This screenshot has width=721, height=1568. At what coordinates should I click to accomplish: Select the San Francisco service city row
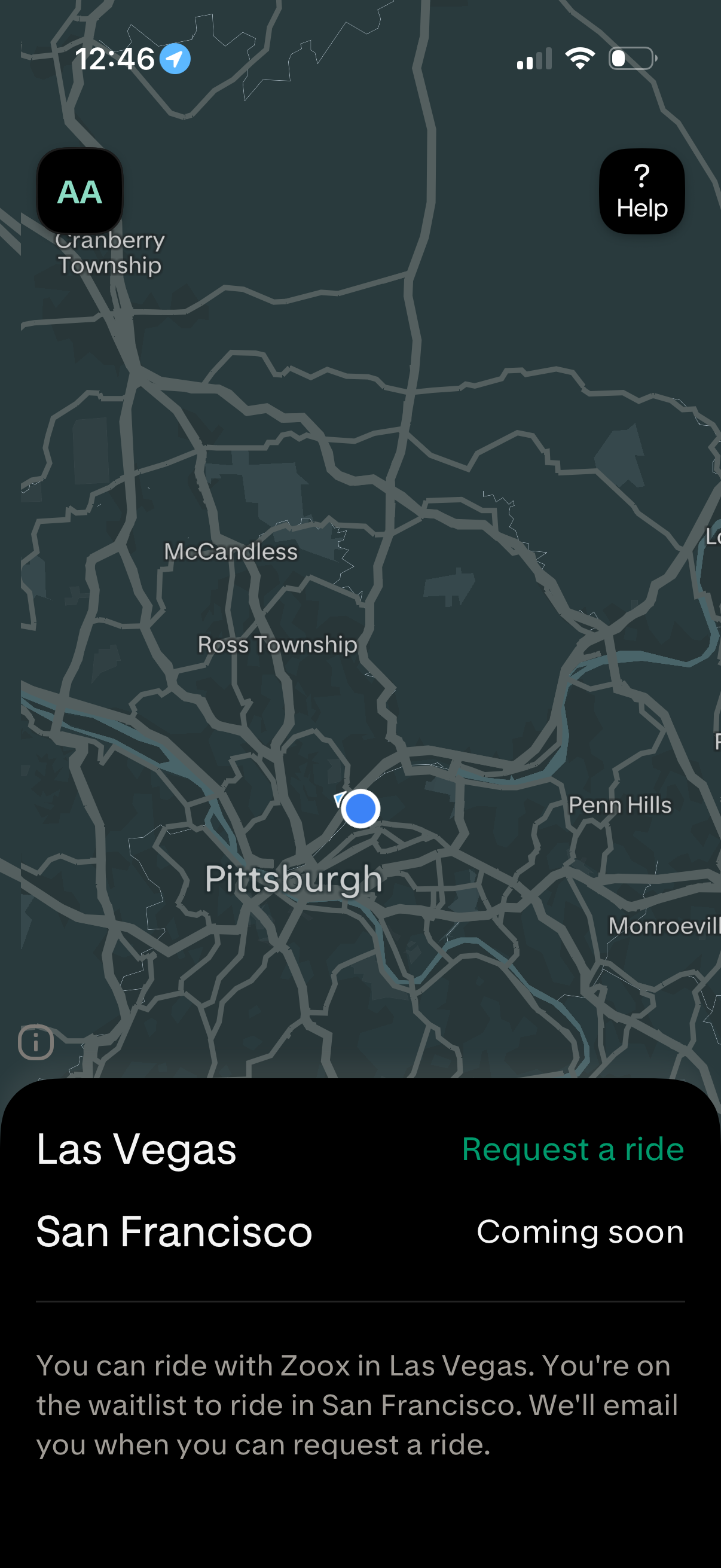[x=173, y=1231]
